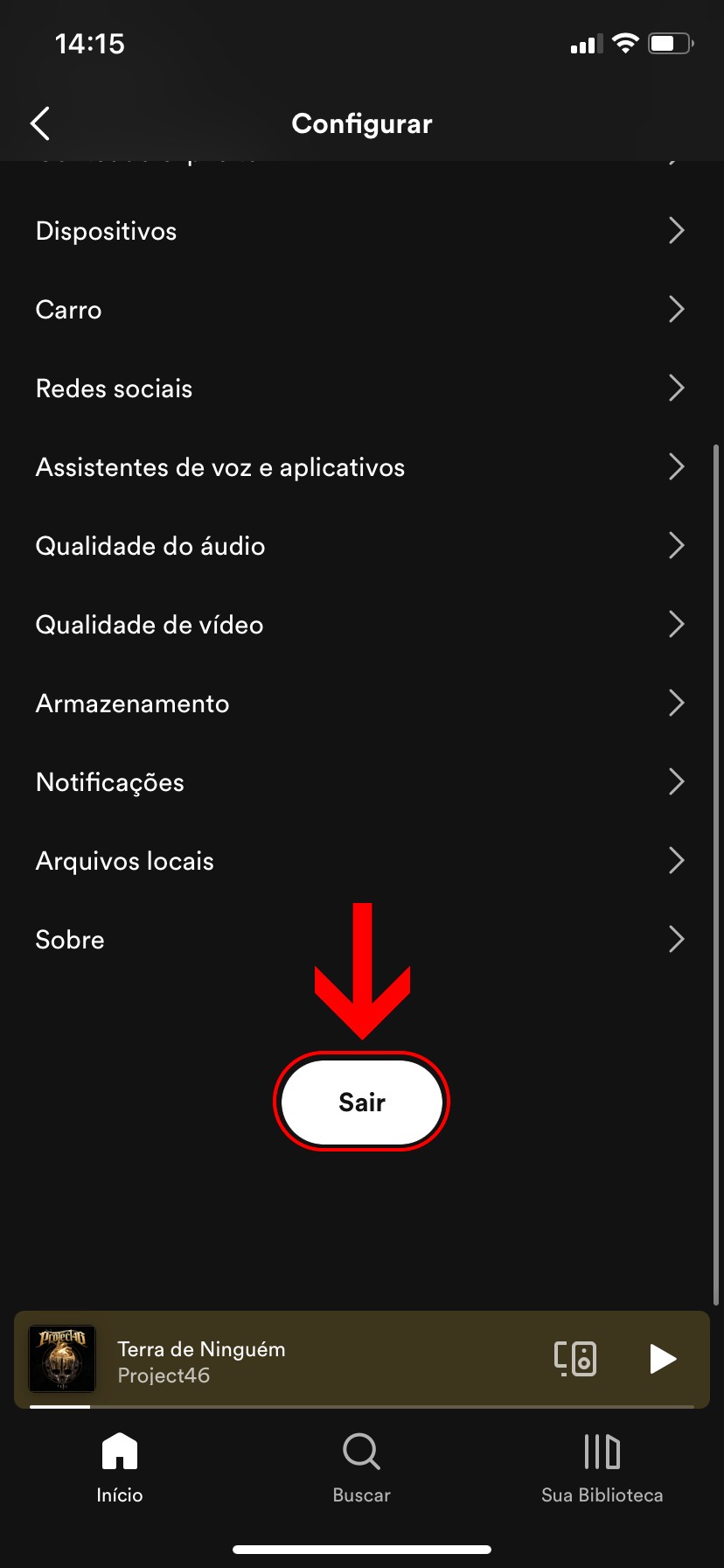Go back from Configurar screen

pyautogui.click(x=40, y=124)
